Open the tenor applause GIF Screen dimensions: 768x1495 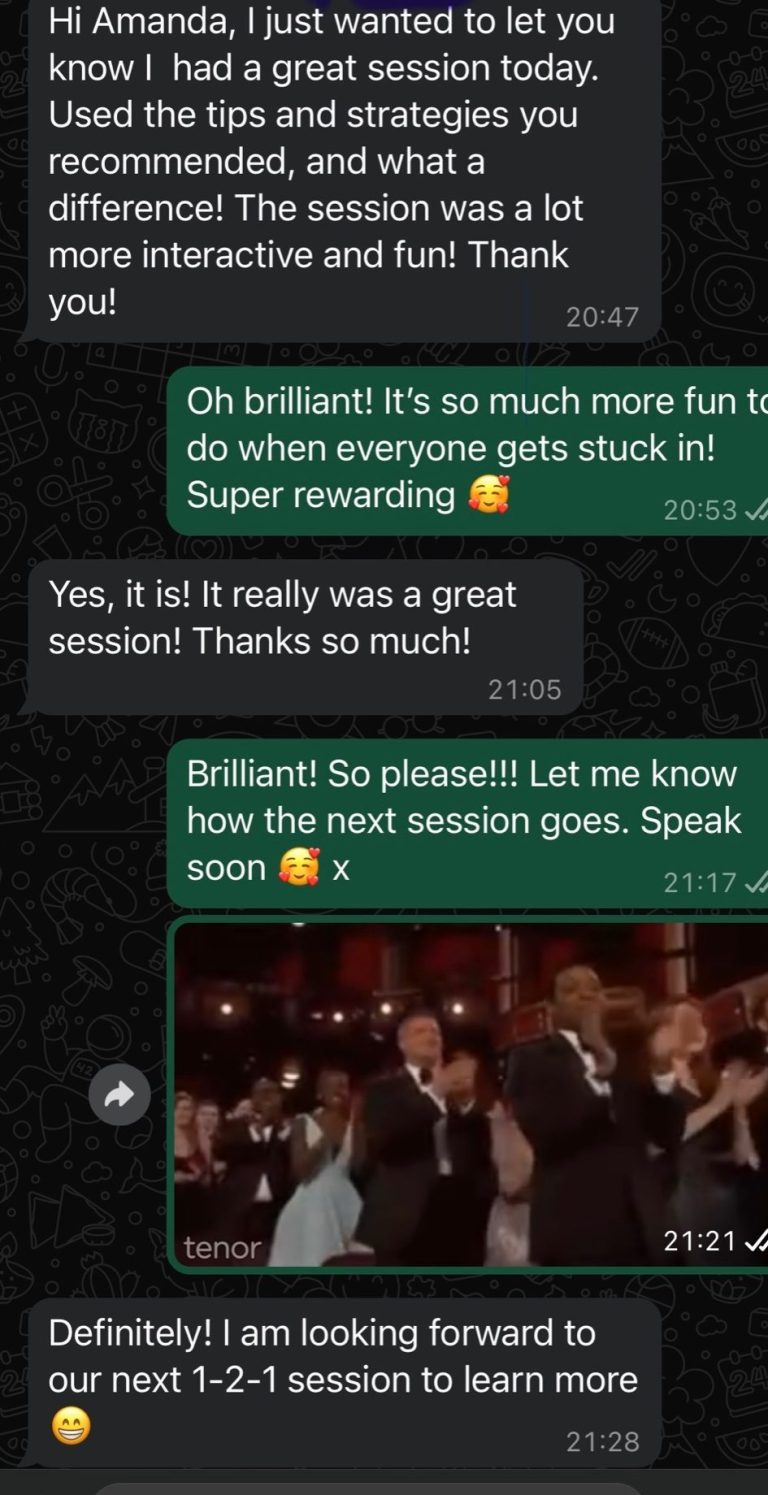click(x=470, y=1095)
